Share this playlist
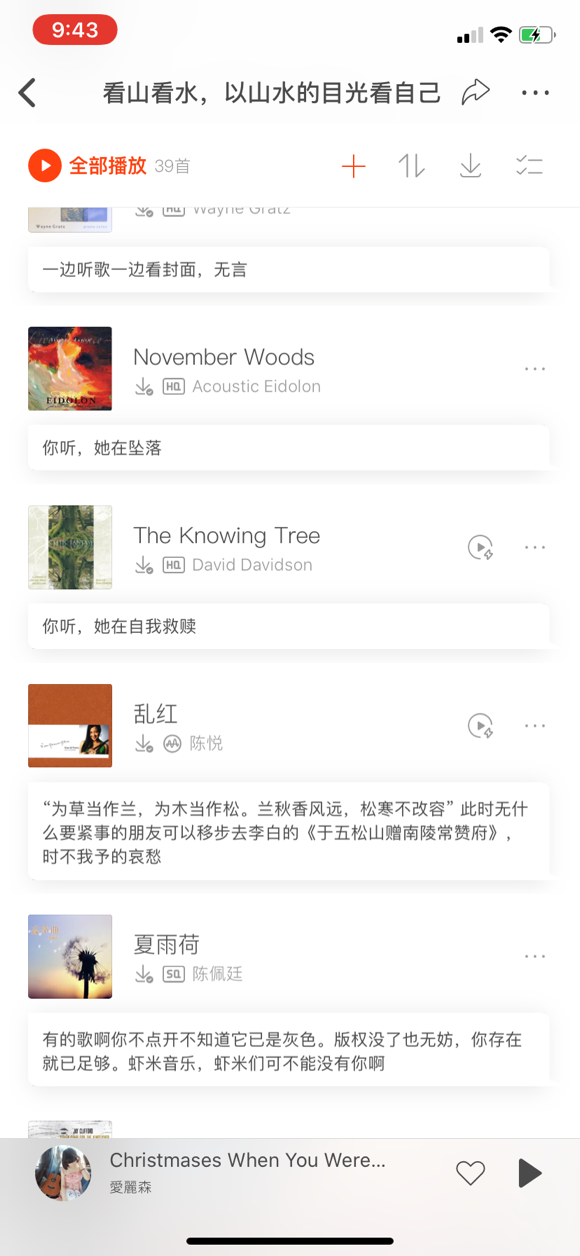 coord(476,93)
